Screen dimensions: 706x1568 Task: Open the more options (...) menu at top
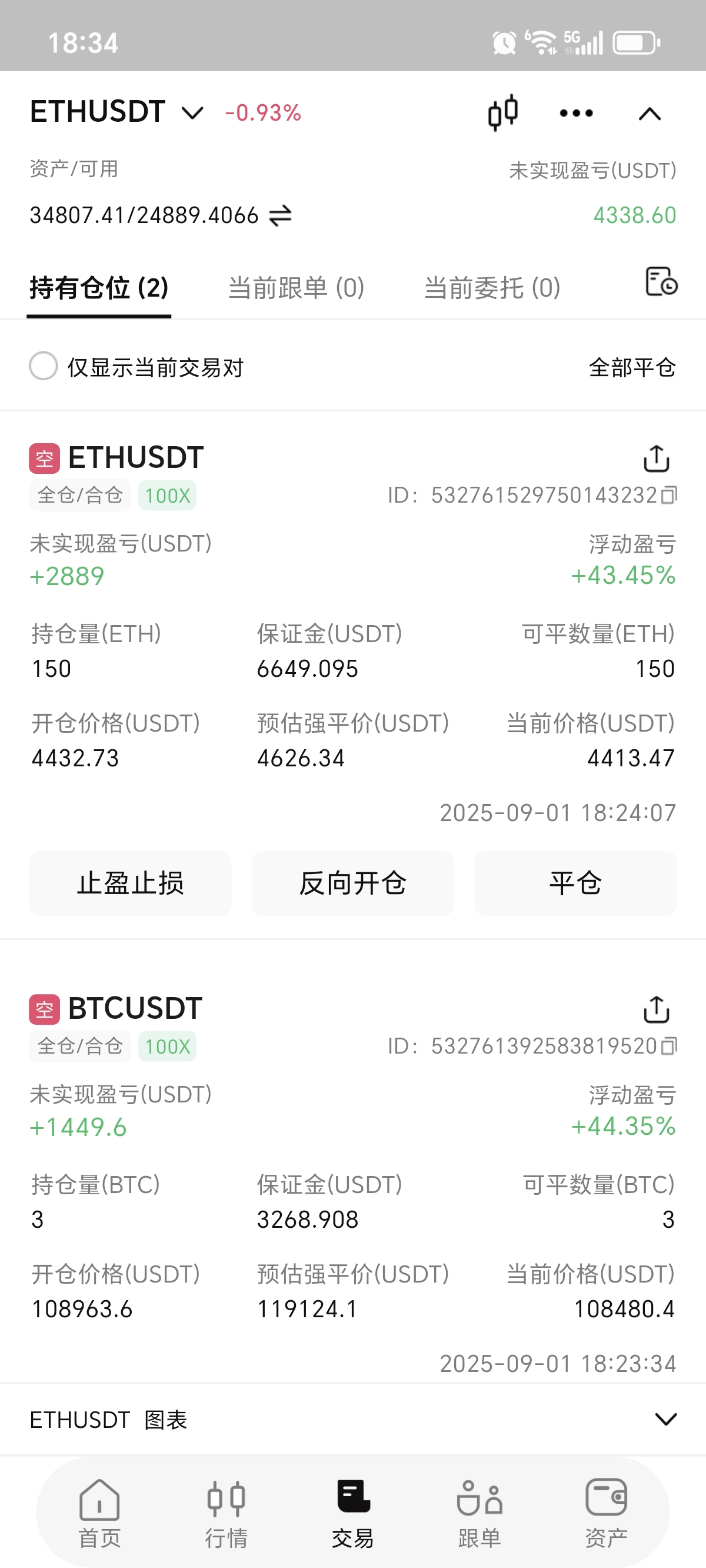[575, 112]
